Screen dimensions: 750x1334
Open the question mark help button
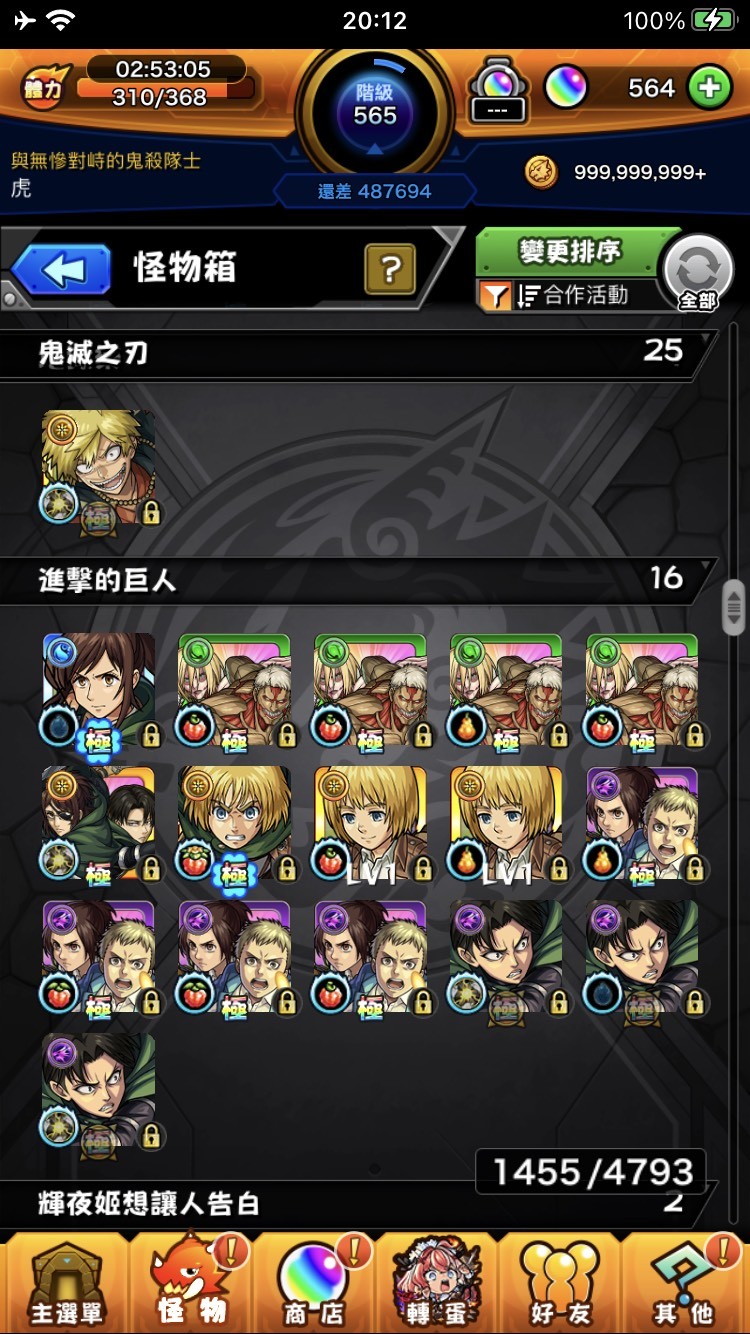[x=391, y=268]
